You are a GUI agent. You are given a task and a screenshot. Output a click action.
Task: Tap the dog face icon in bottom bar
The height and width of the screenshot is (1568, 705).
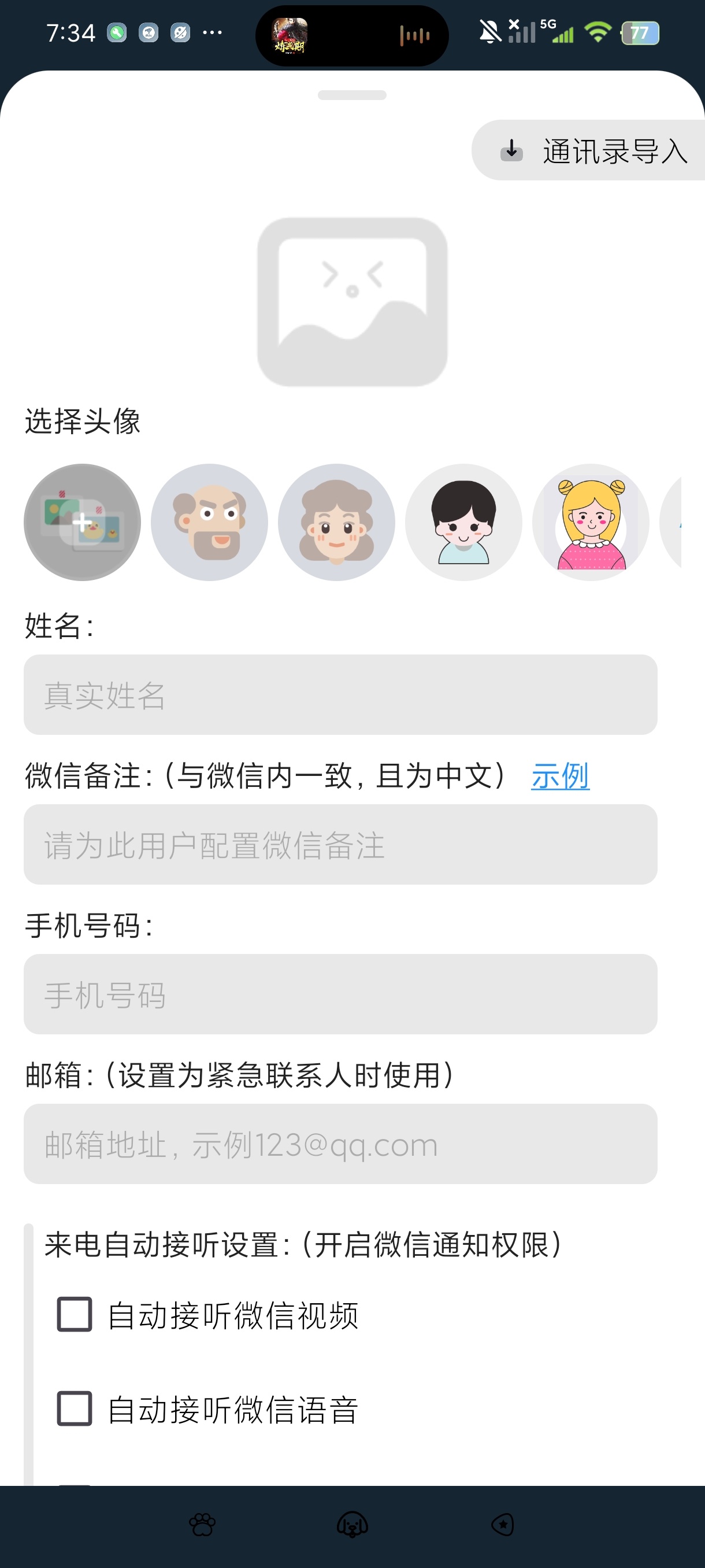[x=352, y=1525]
